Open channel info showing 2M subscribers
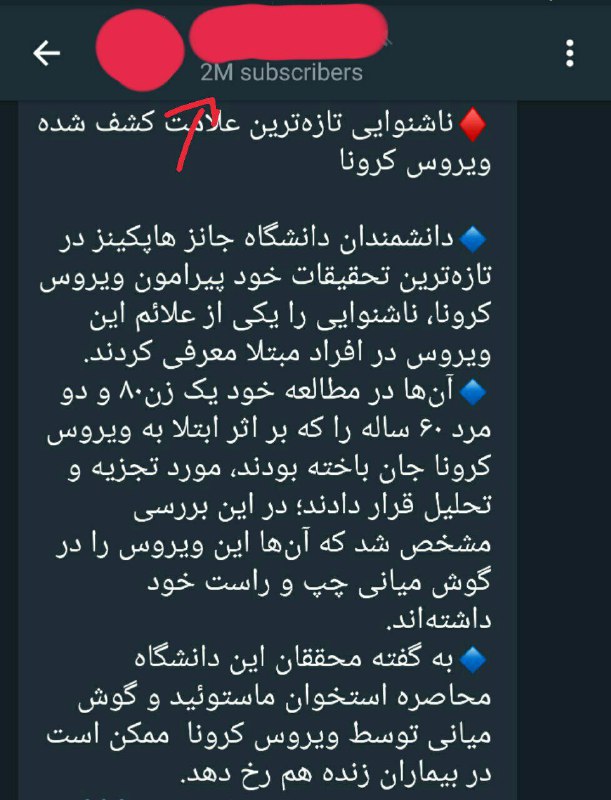This screenshot has width=611, height=800. (x=281, y=73)
